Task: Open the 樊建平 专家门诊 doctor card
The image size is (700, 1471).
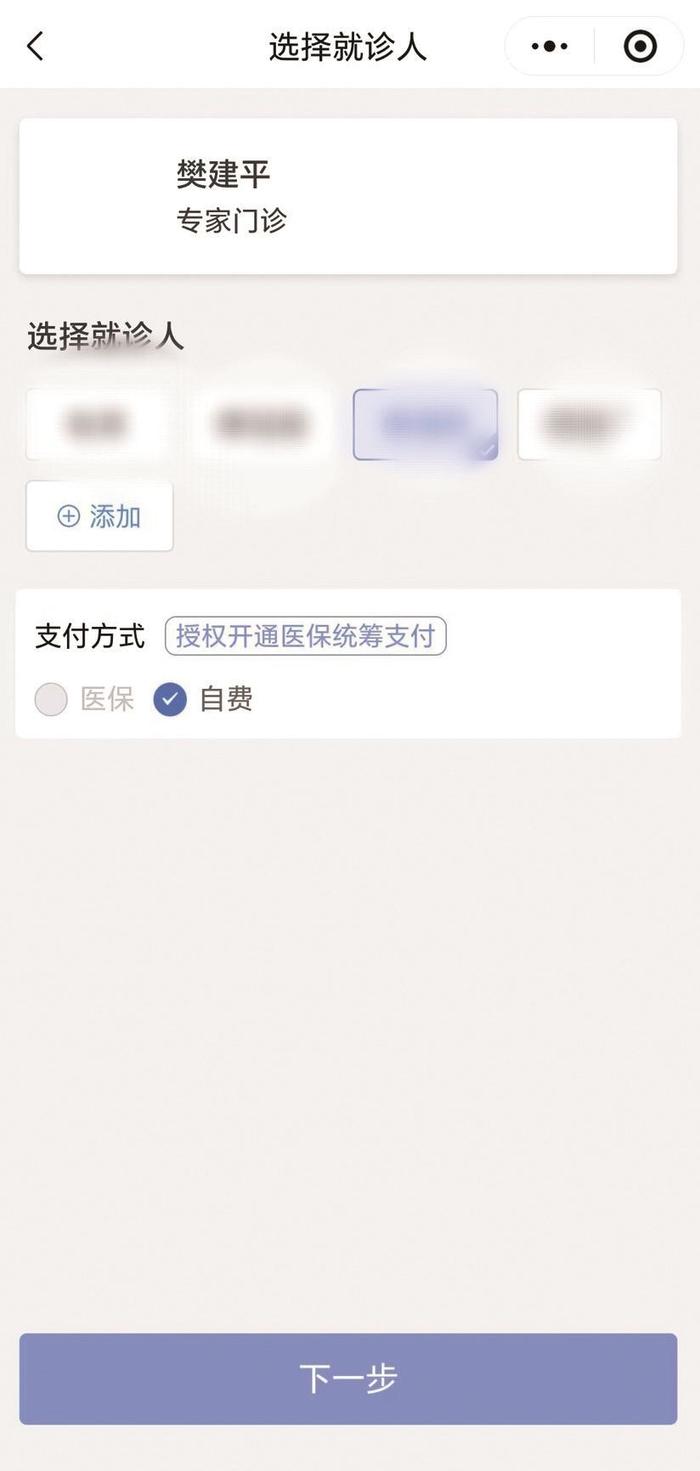Action: pyautogui.click(x=348, y=196)
